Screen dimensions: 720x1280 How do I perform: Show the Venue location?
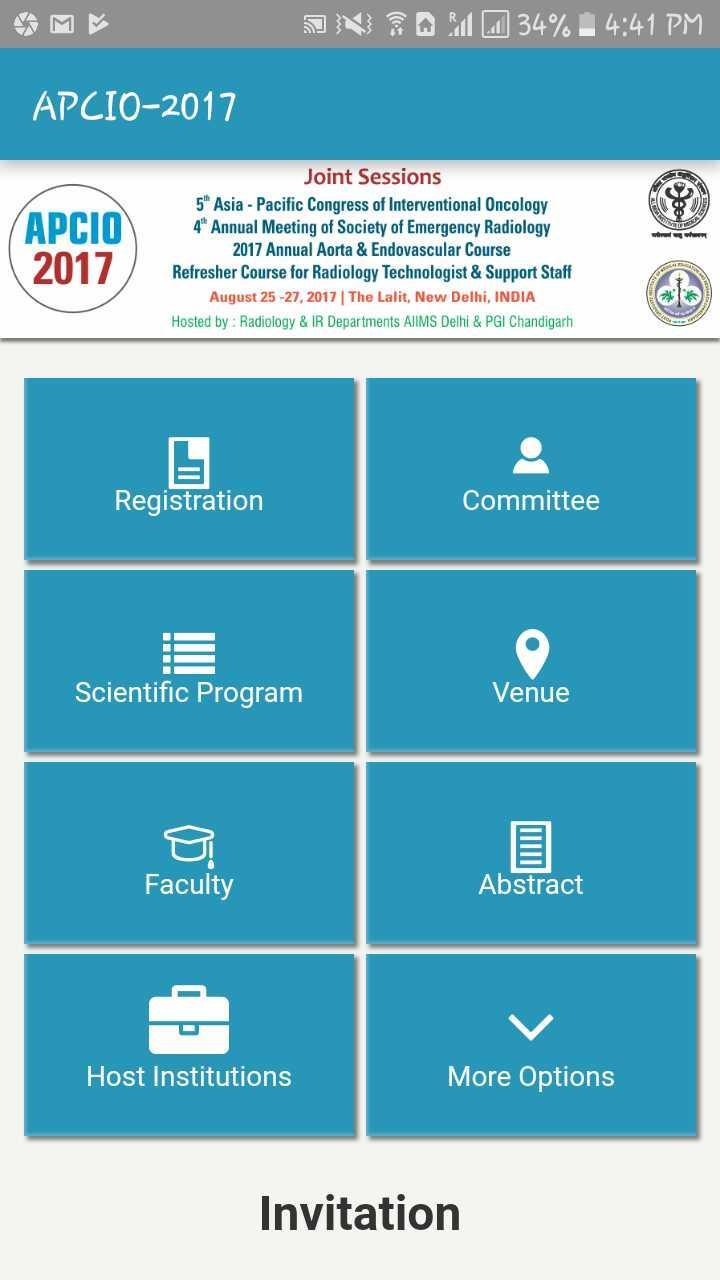[x=531, y=661]
